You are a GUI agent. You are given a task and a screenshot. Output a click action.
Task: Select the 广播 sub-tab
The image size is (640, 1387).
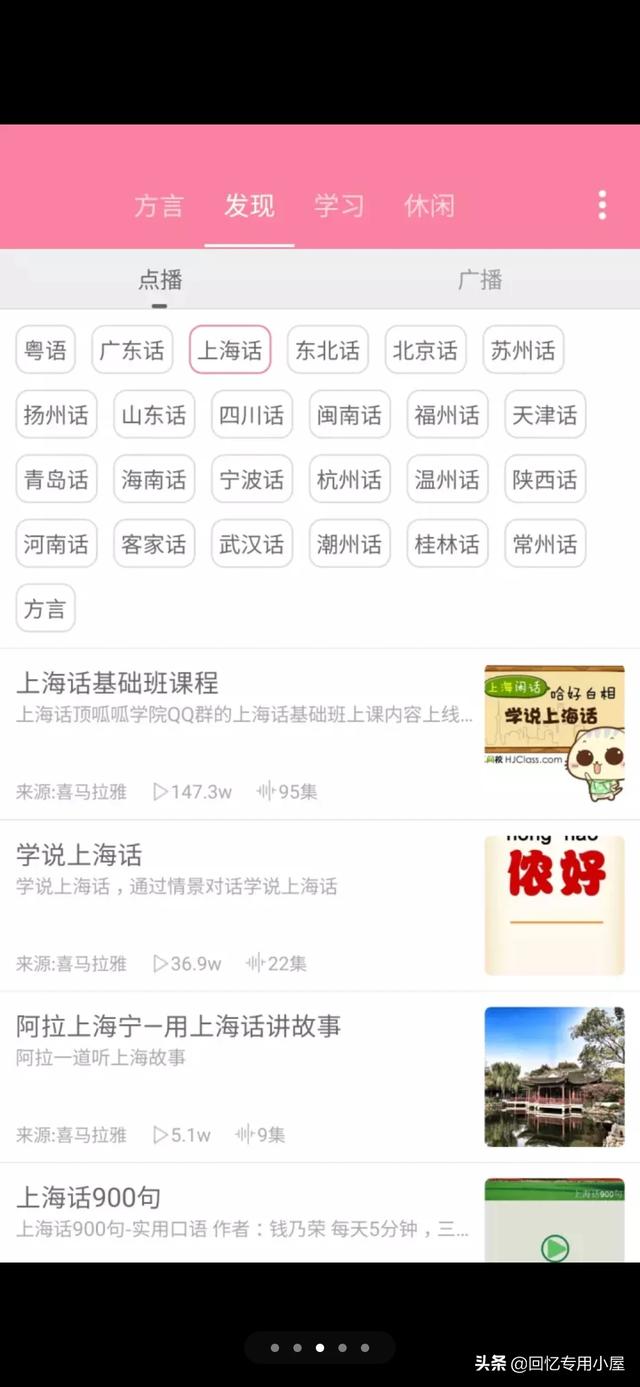tap(480, 280)
